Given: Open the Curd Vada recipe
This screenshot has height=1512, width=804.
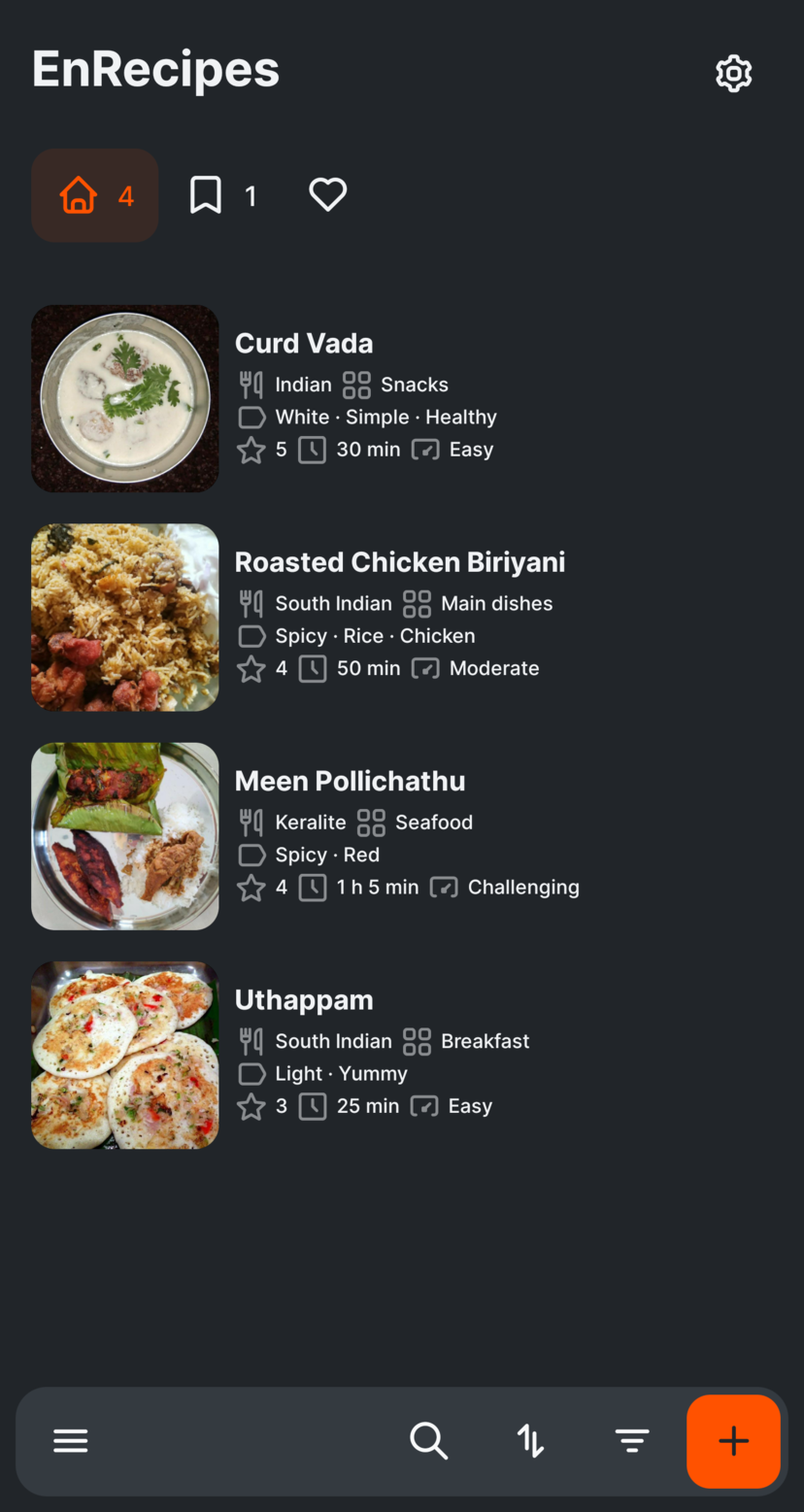Looking at the screenshot, I should (x=304, y=343).
